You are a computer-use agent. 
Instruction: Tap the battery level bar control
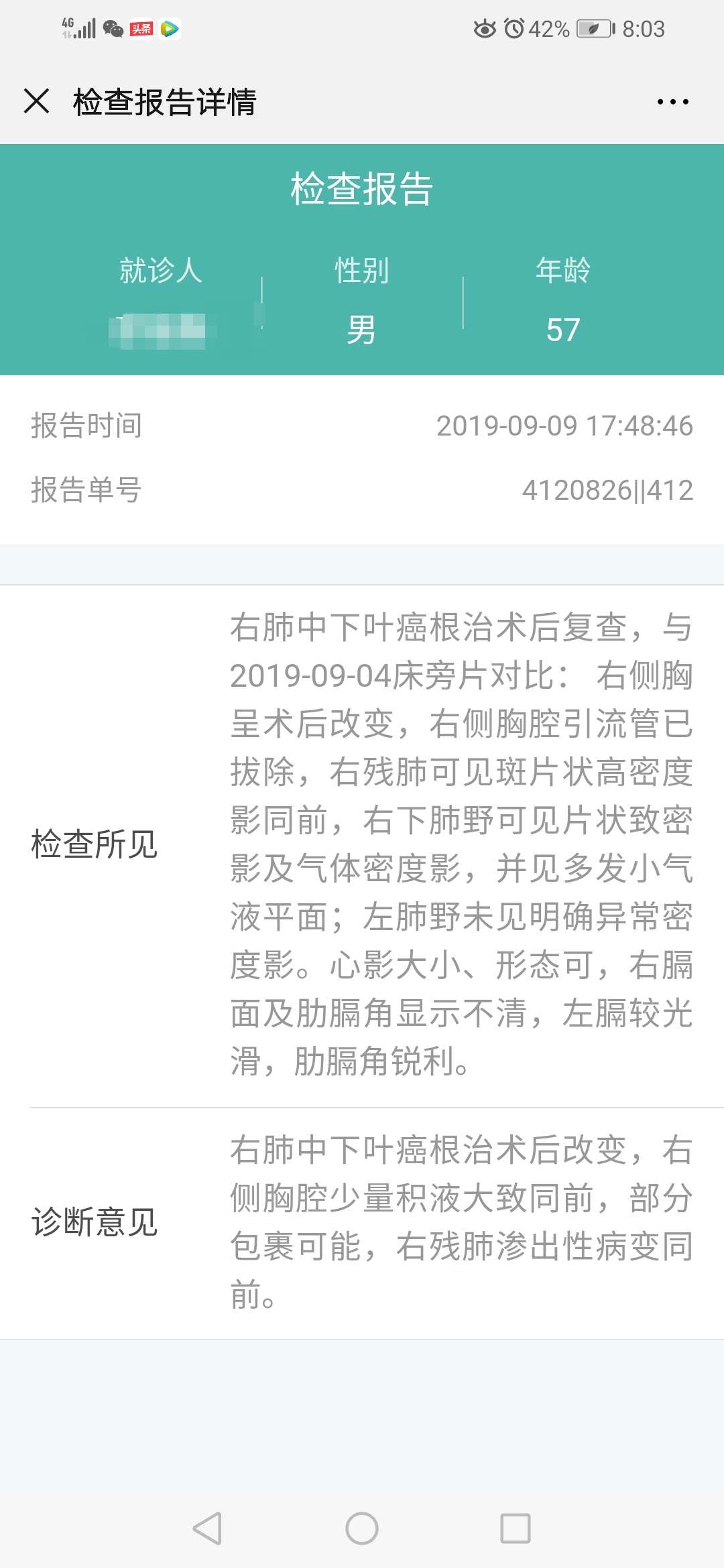tap(585, 29)
